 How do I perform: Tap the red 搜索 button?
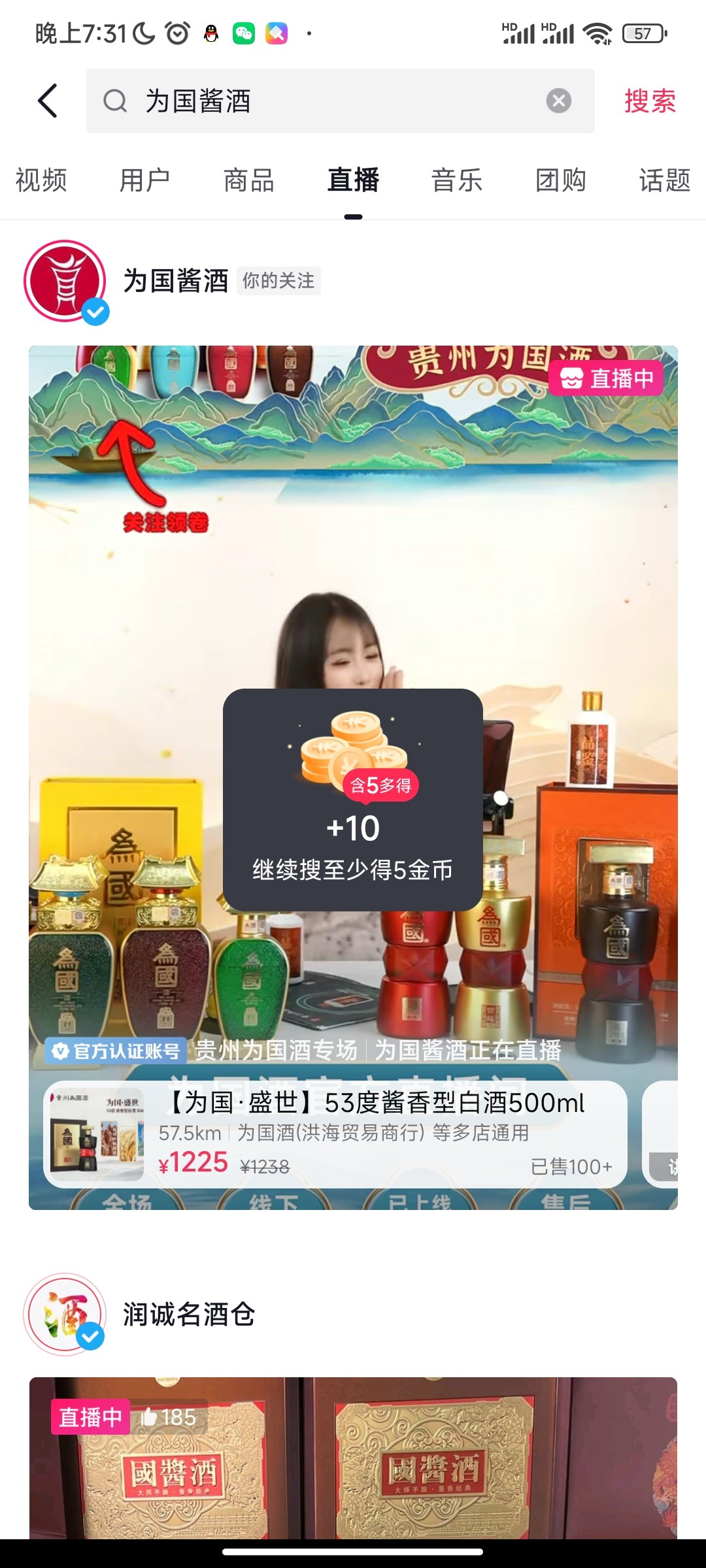[650, 101]
